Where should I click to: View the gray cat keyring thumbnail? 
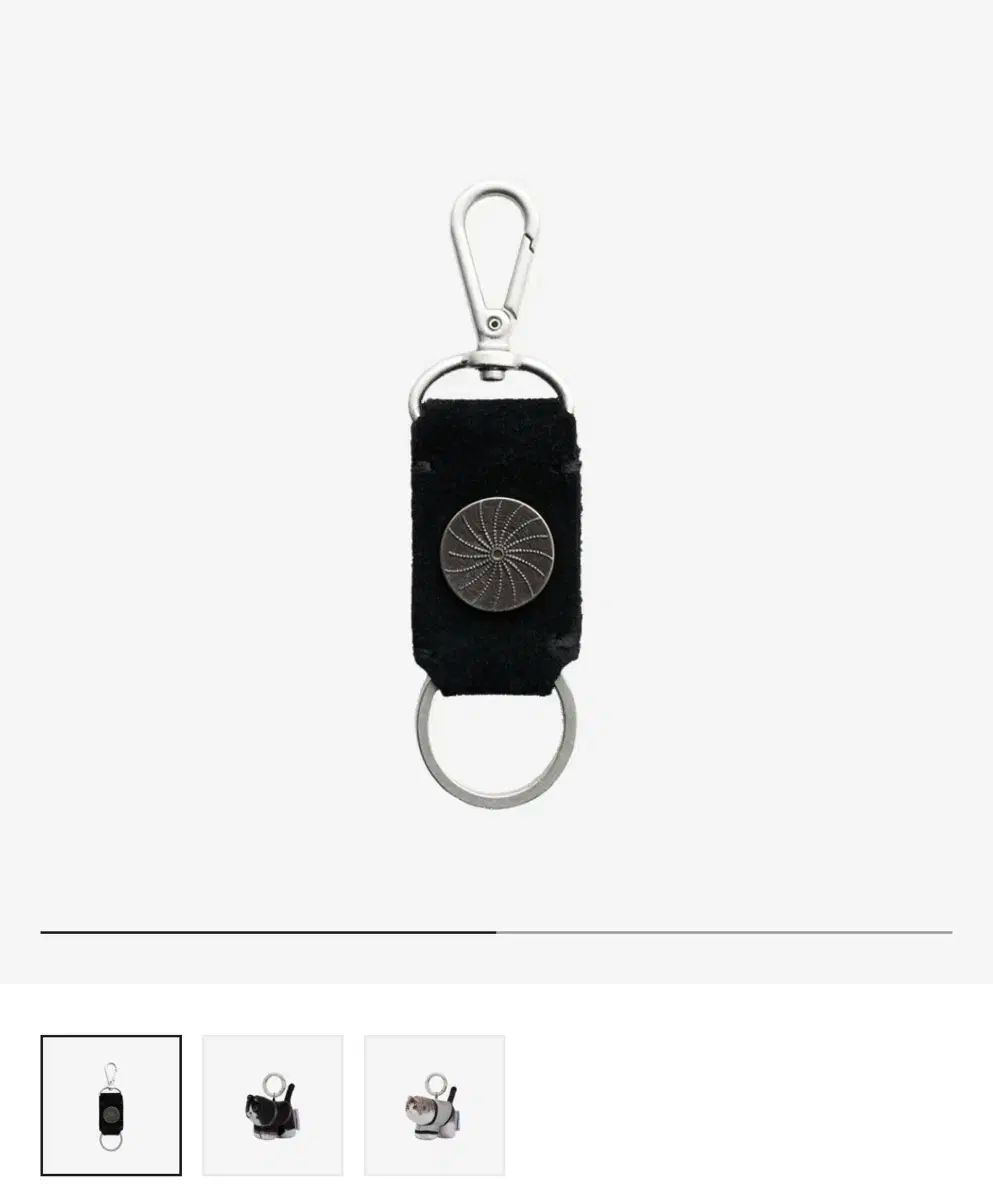tap(435, 1105)
